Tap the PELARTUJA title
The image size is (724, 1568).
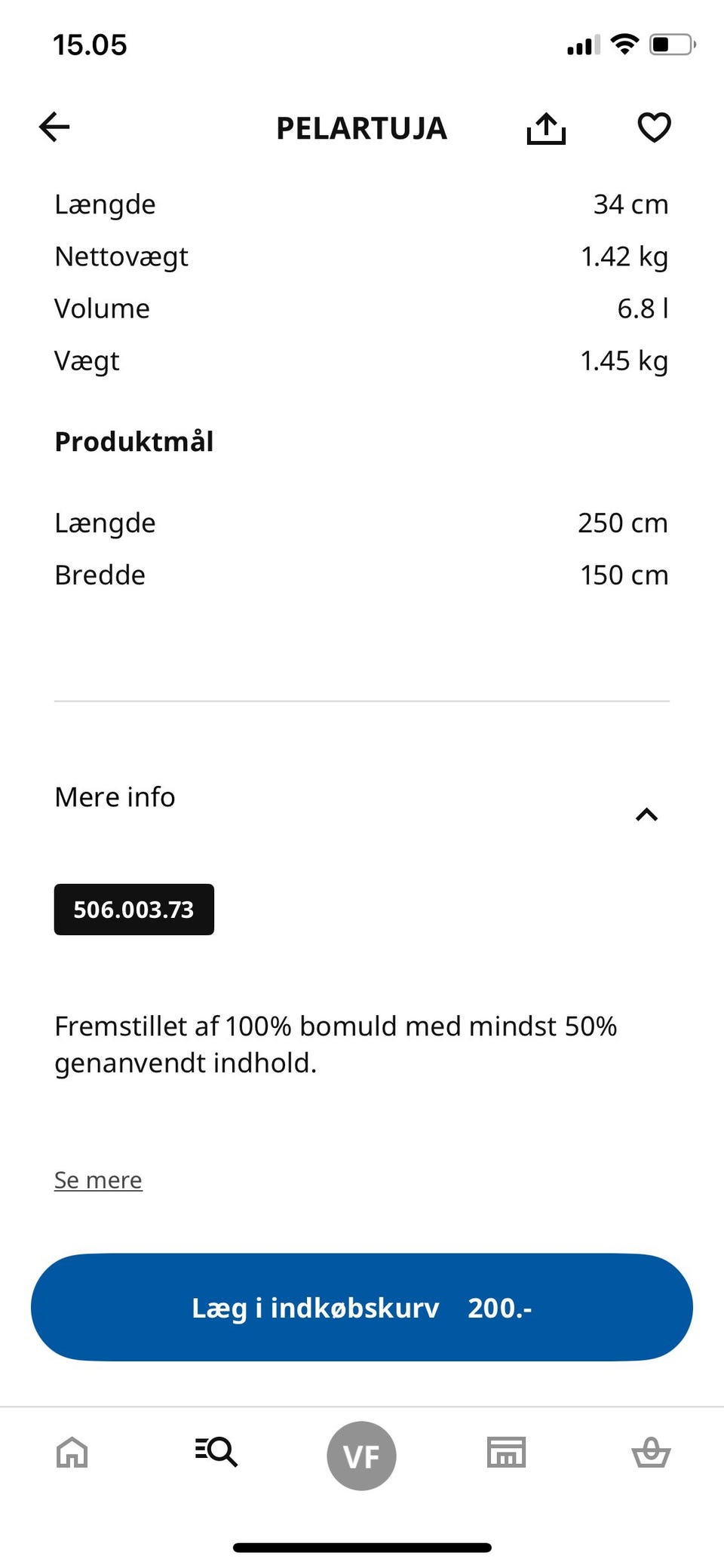tap(361, 127)
